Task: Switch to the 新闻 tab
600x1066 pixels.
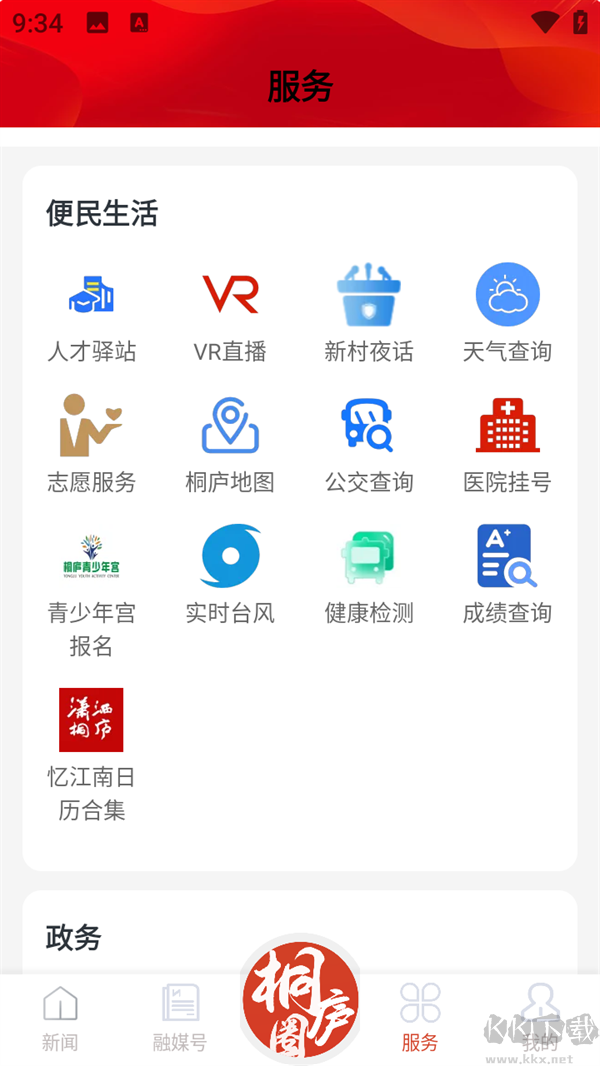Action: [x=60, y=1018]
